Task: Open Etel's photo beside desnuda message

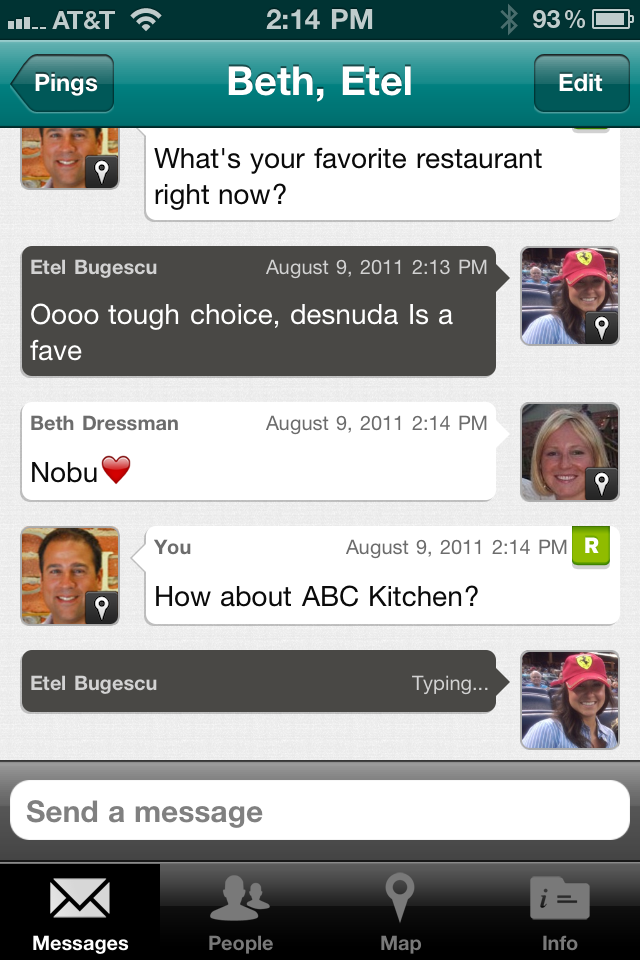Action: 569,296
